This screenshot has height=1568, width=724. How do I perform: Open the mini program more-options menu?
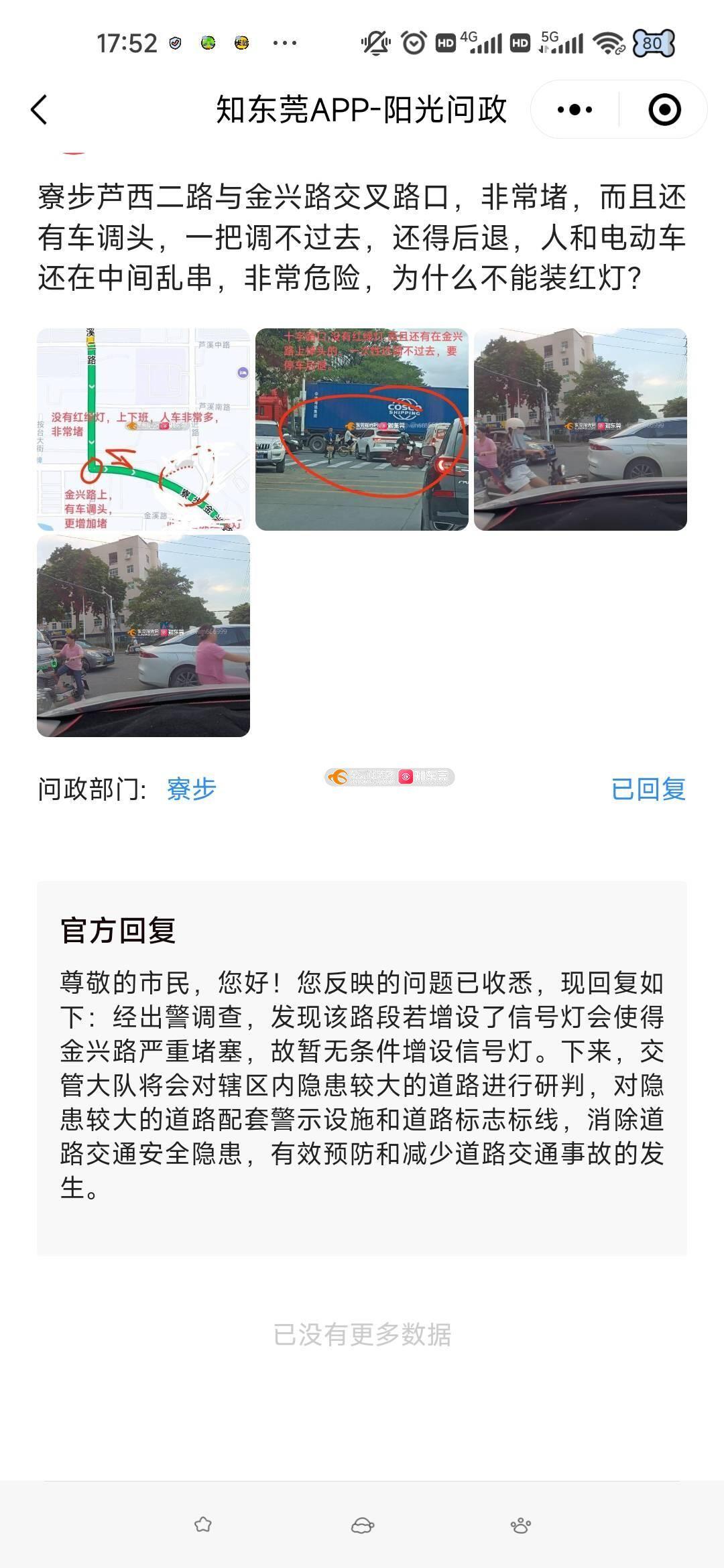[x=575, y=109]
